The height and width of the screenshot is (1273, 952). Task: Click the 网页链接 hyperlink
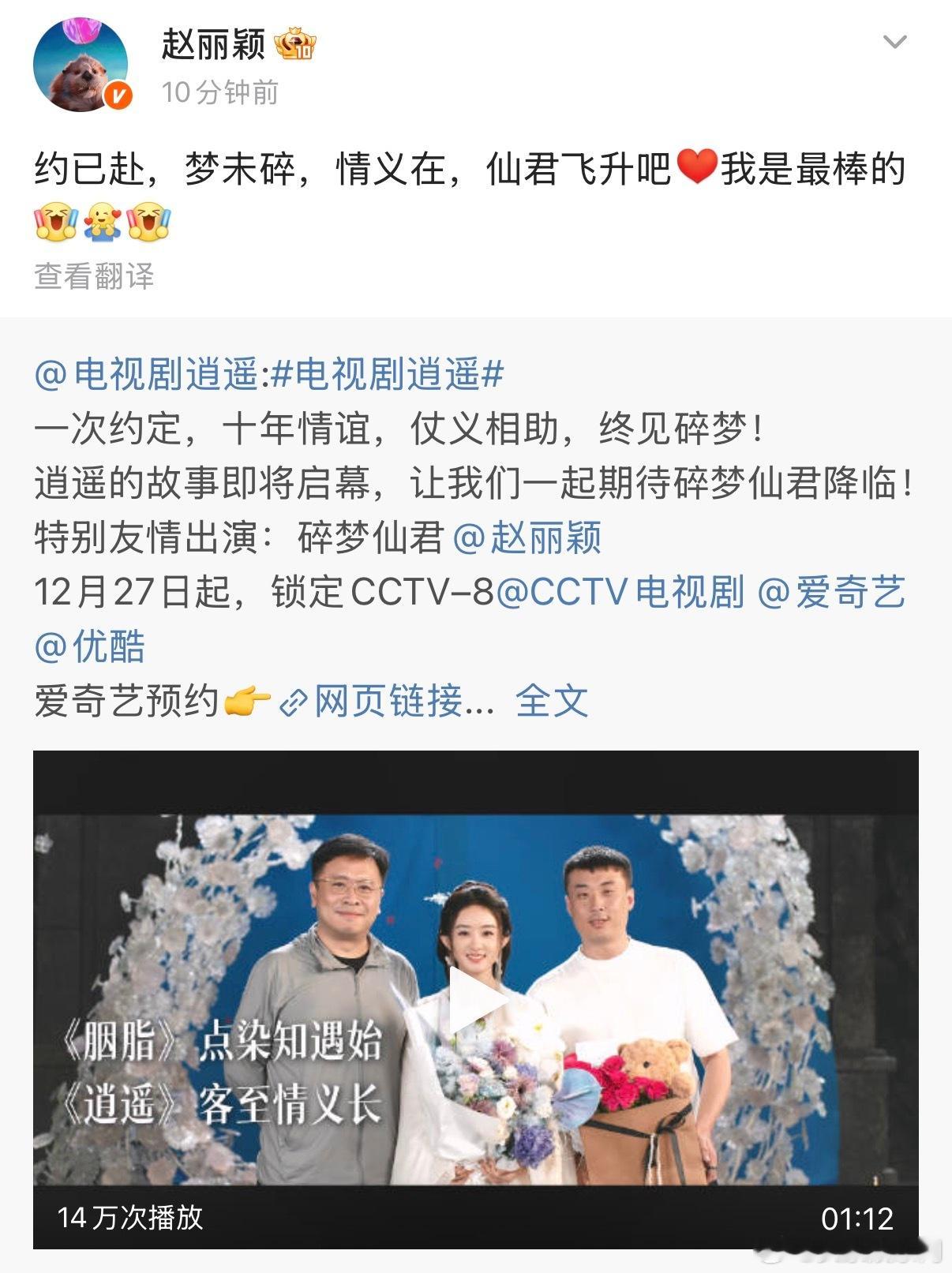tap(387, 699)
